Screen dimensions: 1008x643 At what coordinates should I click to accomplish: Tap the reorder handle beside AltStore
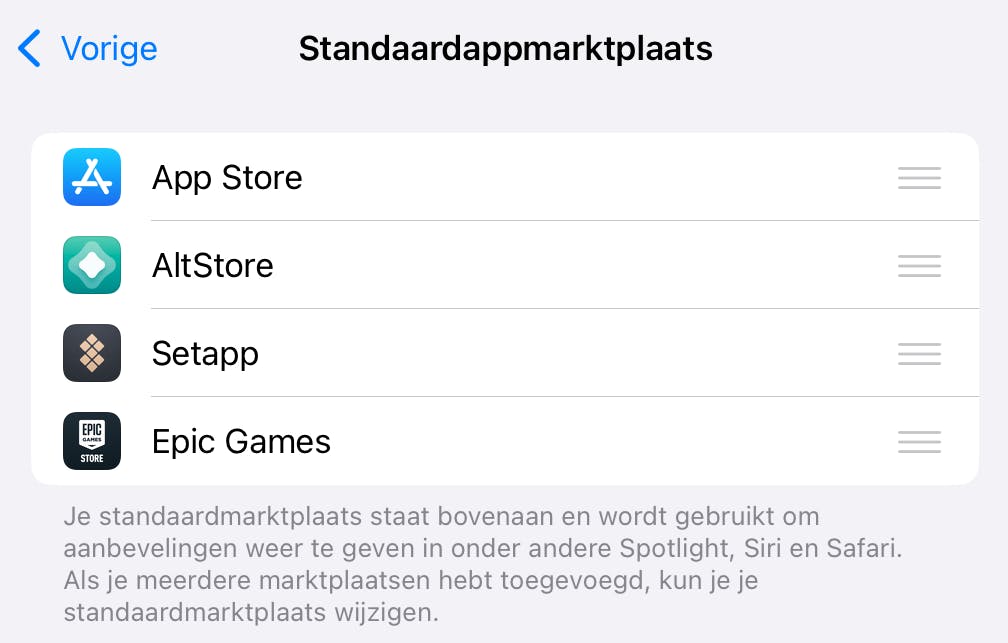(x=919, y=266)
